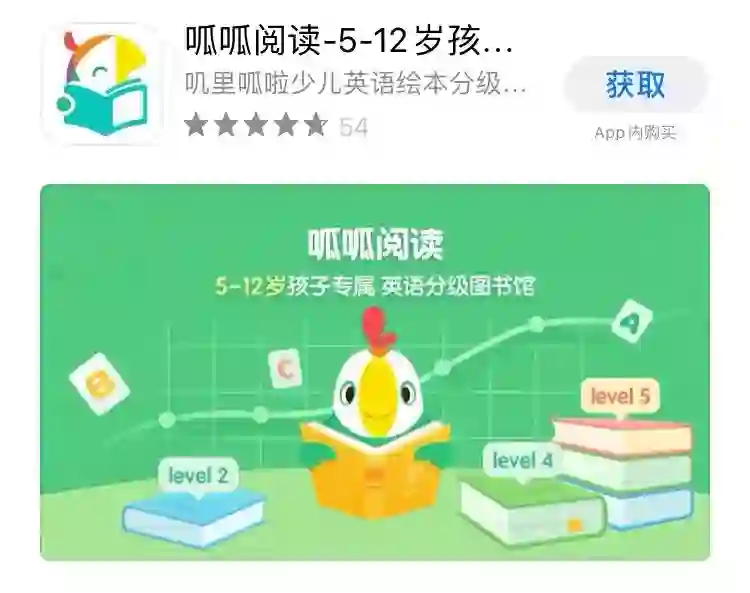
Task: Tap the 获取 button to download 呱呱阅读
Action: tap(635, 86)
